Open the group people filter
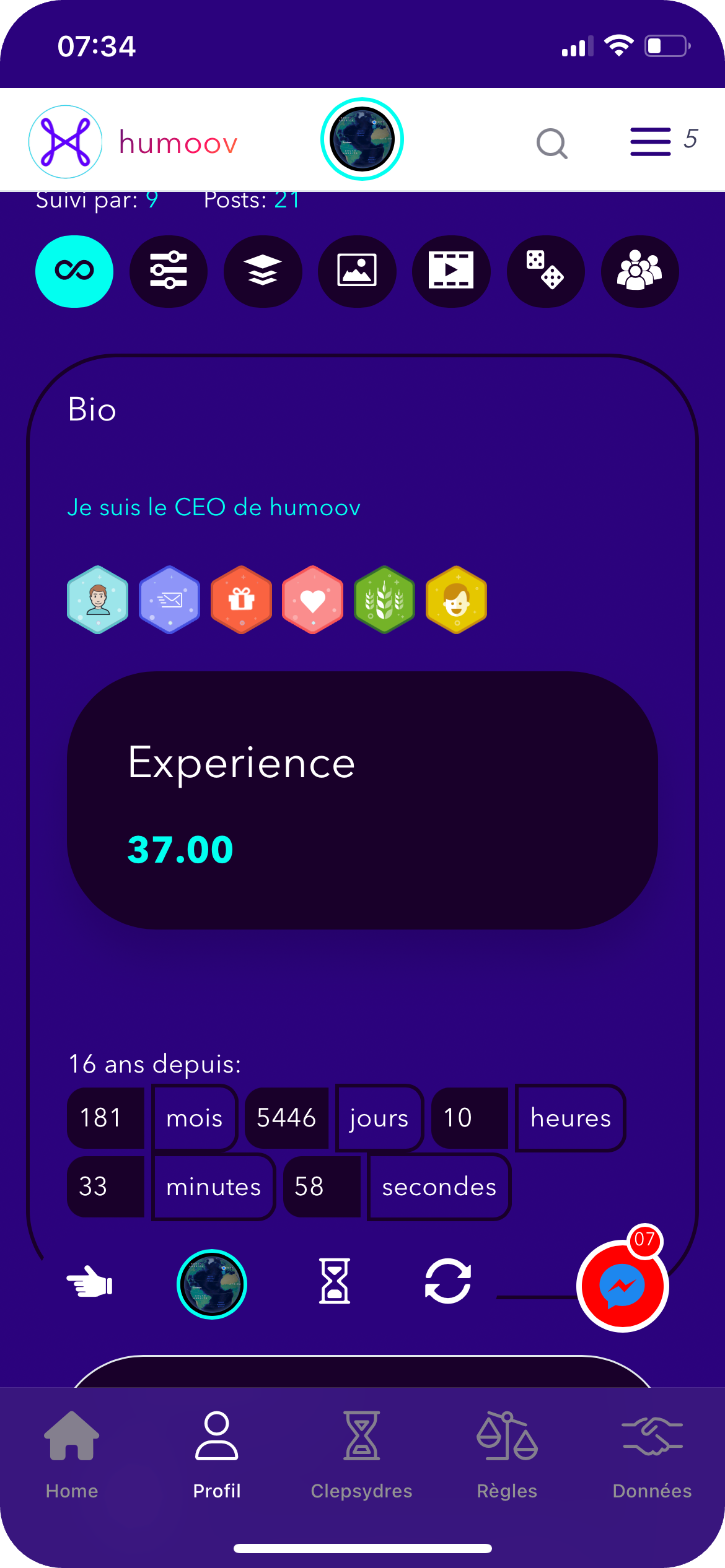The image size is (725, 1568). 639,271
